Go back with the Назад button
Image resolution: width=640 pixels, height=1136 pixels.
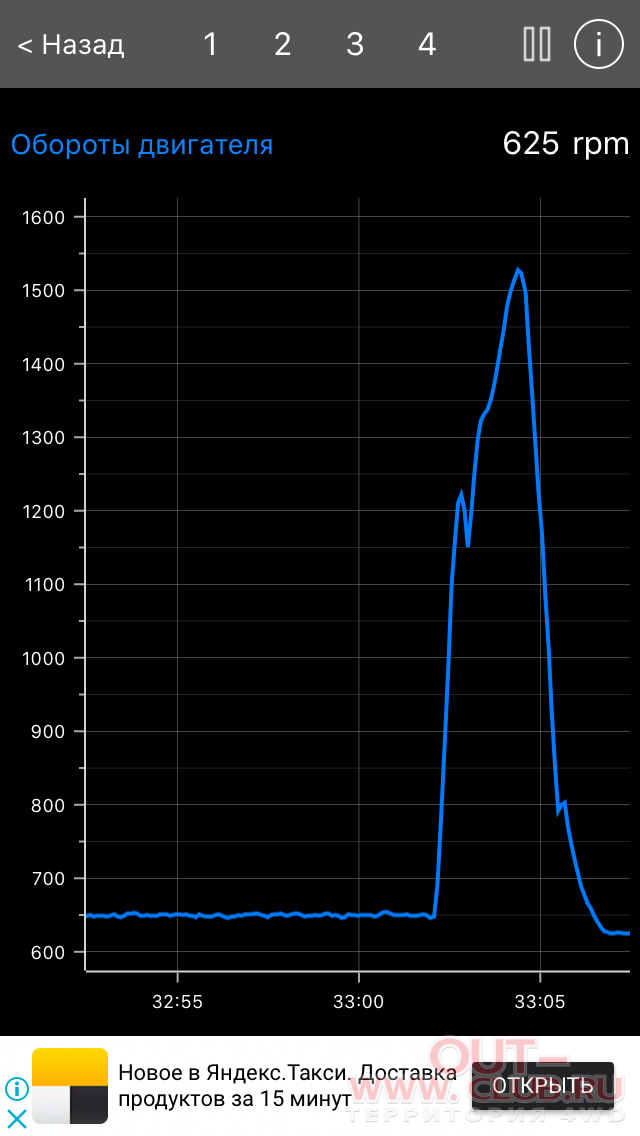(71, 45)
